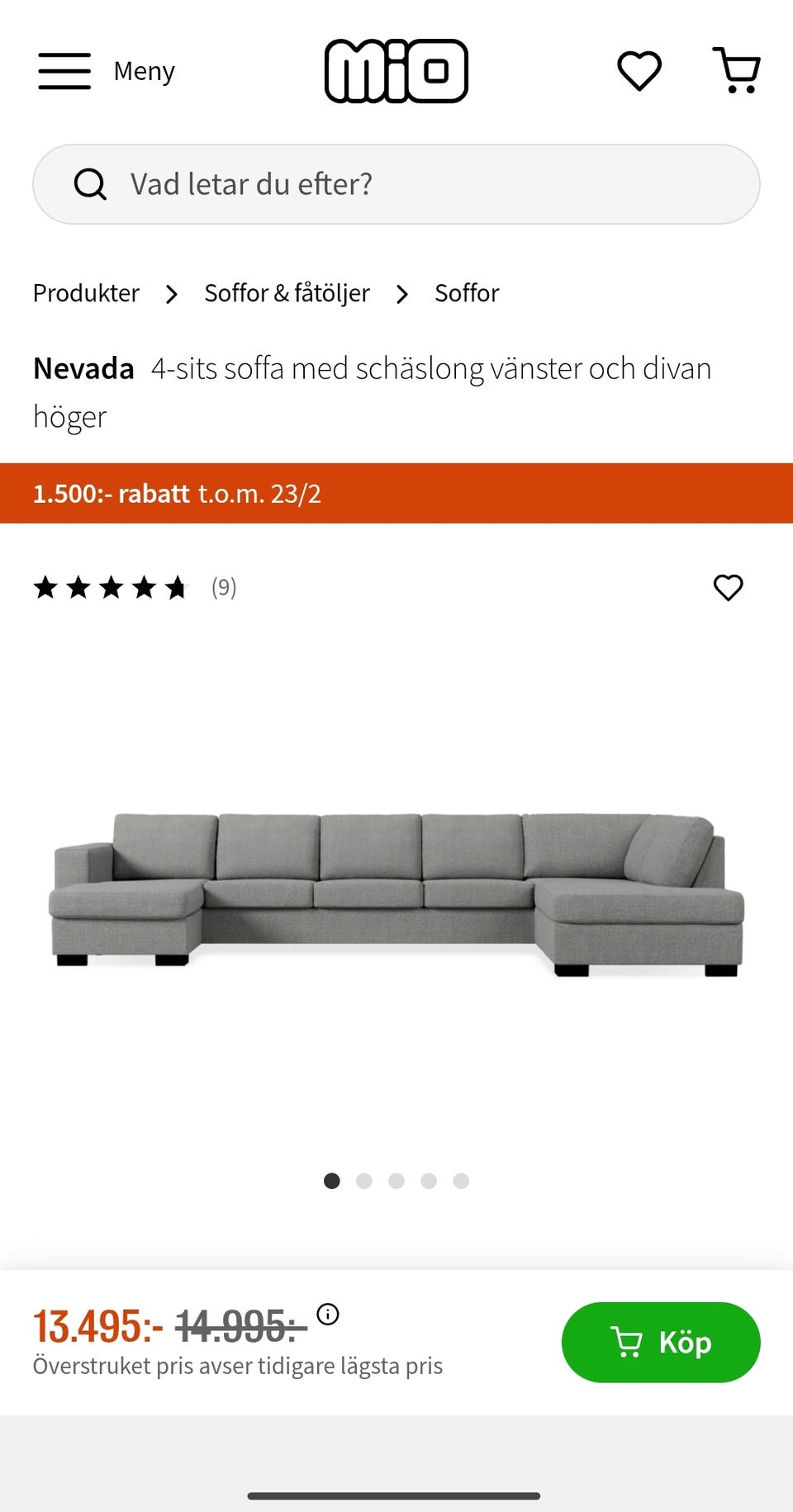
Task: Navigate to the Soffor category
Action: [x=467, y=293]
